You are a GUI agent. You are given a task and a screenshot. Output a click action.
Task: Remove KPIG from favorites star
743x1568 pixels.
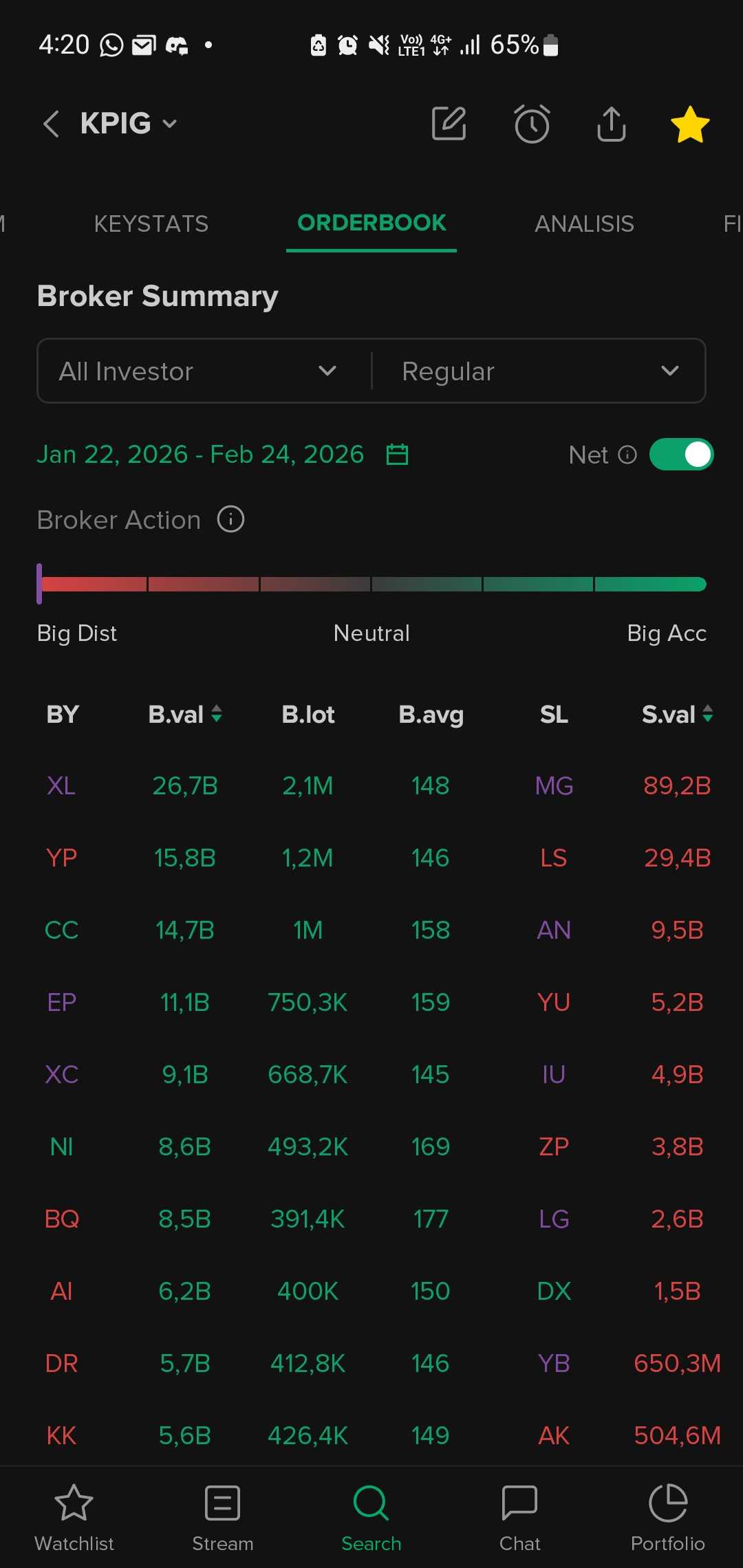689,124
